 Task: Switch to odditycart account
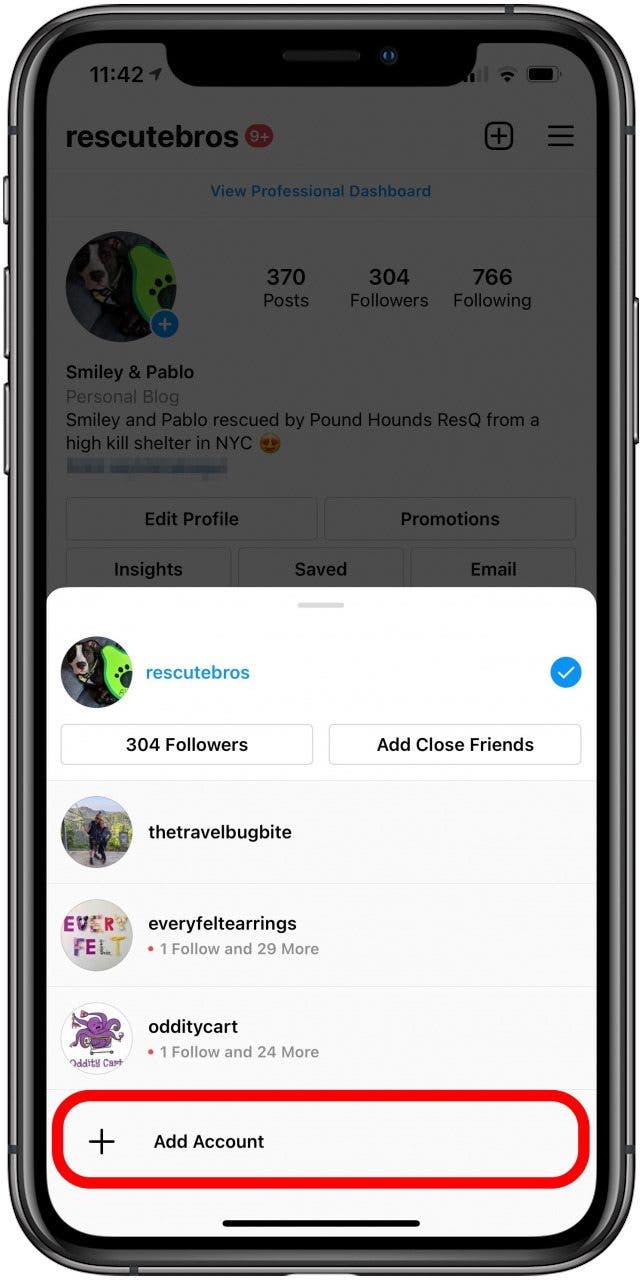(x=195, y=1037)
